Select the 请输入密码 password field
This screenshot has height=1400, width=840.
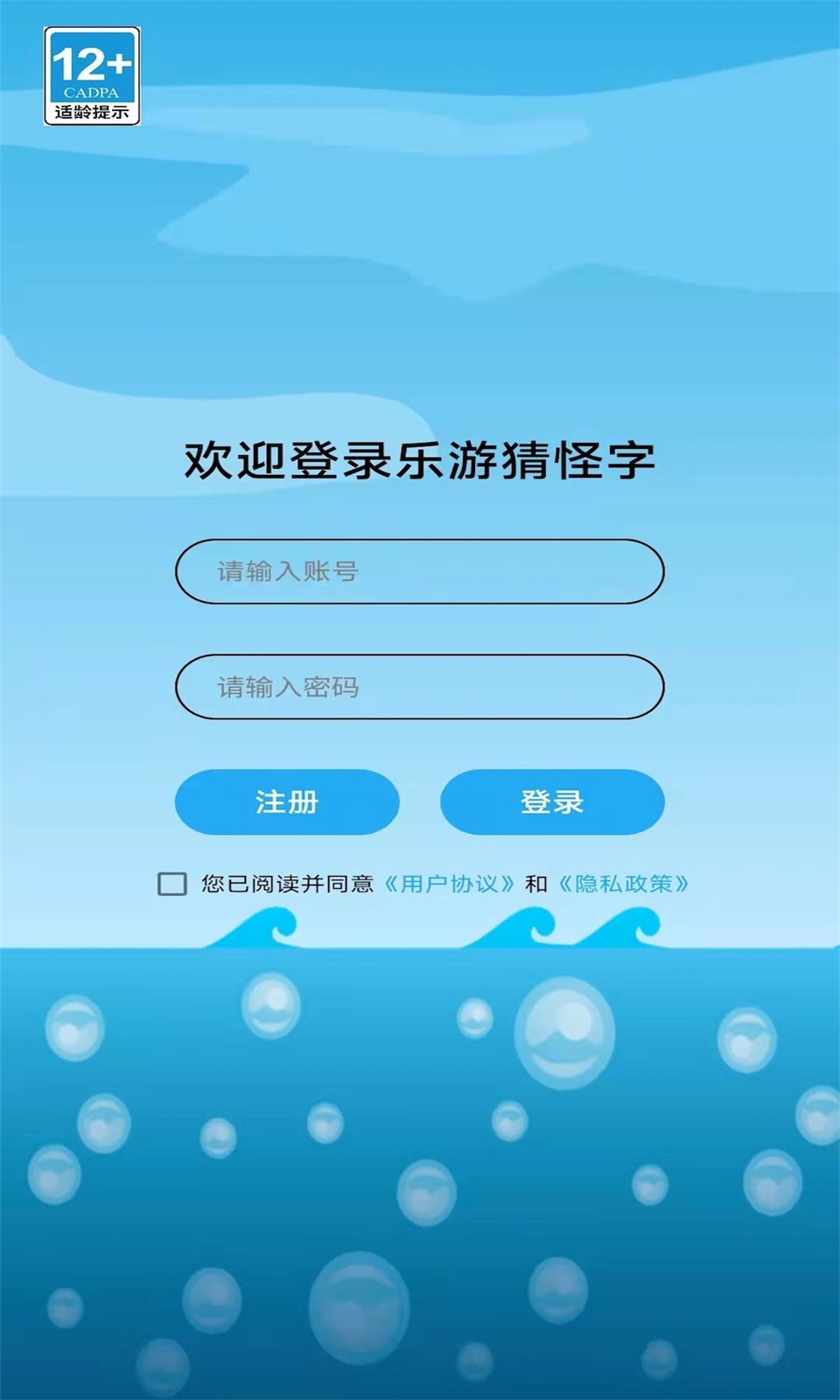coord(420,687)
